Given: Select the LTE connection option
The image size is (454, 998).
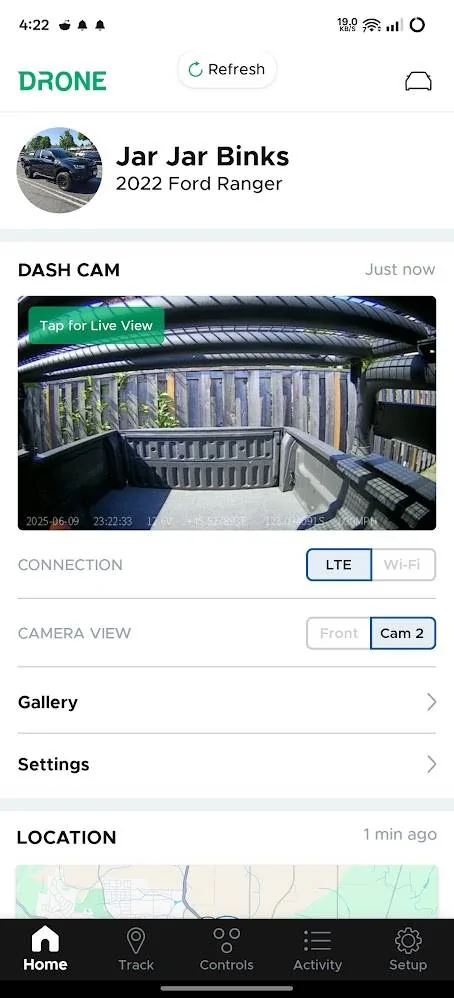Looking at the screenshot, I should pos(339,565).
